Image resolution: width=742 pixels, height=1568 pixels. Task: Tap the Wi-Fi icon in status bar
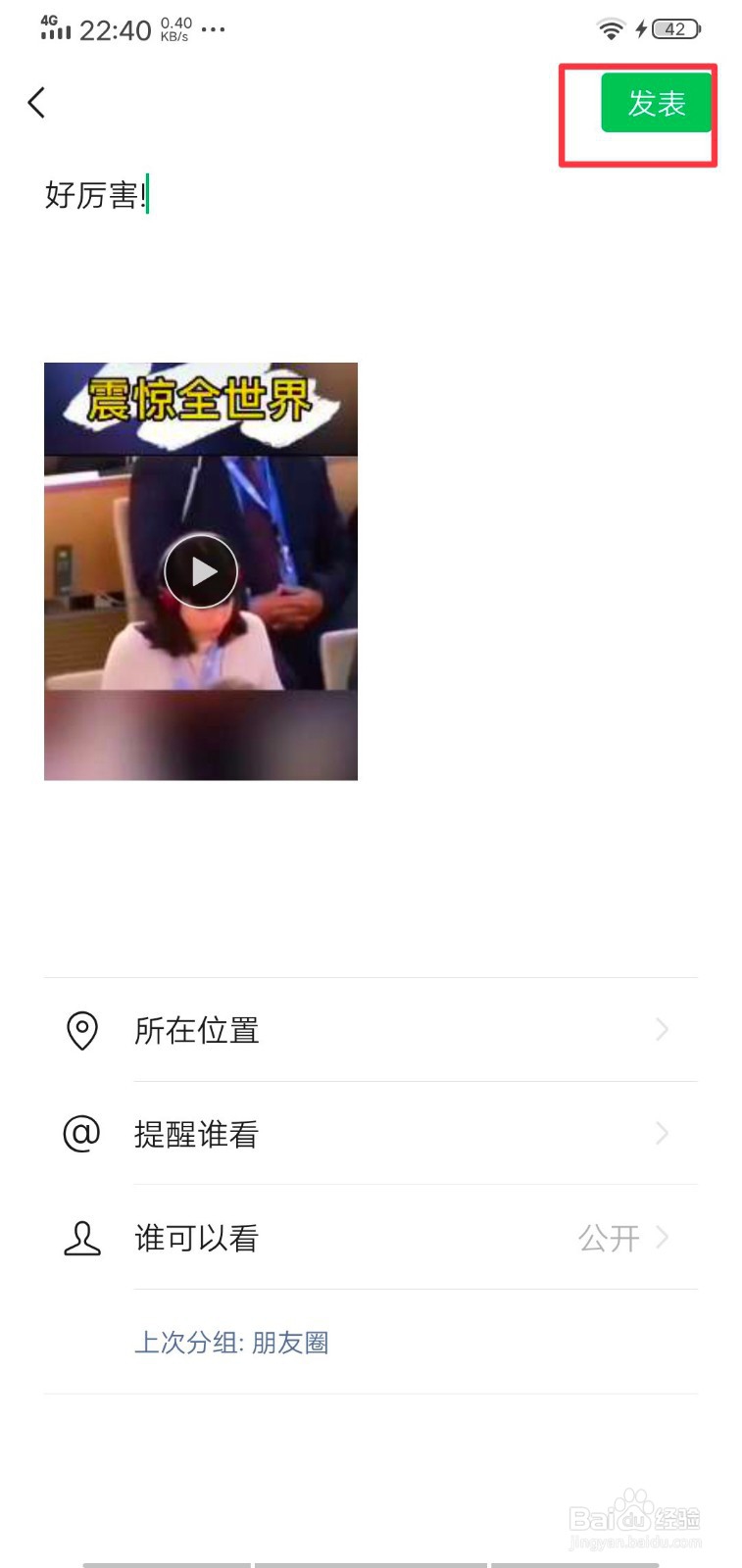click(610, 28)
